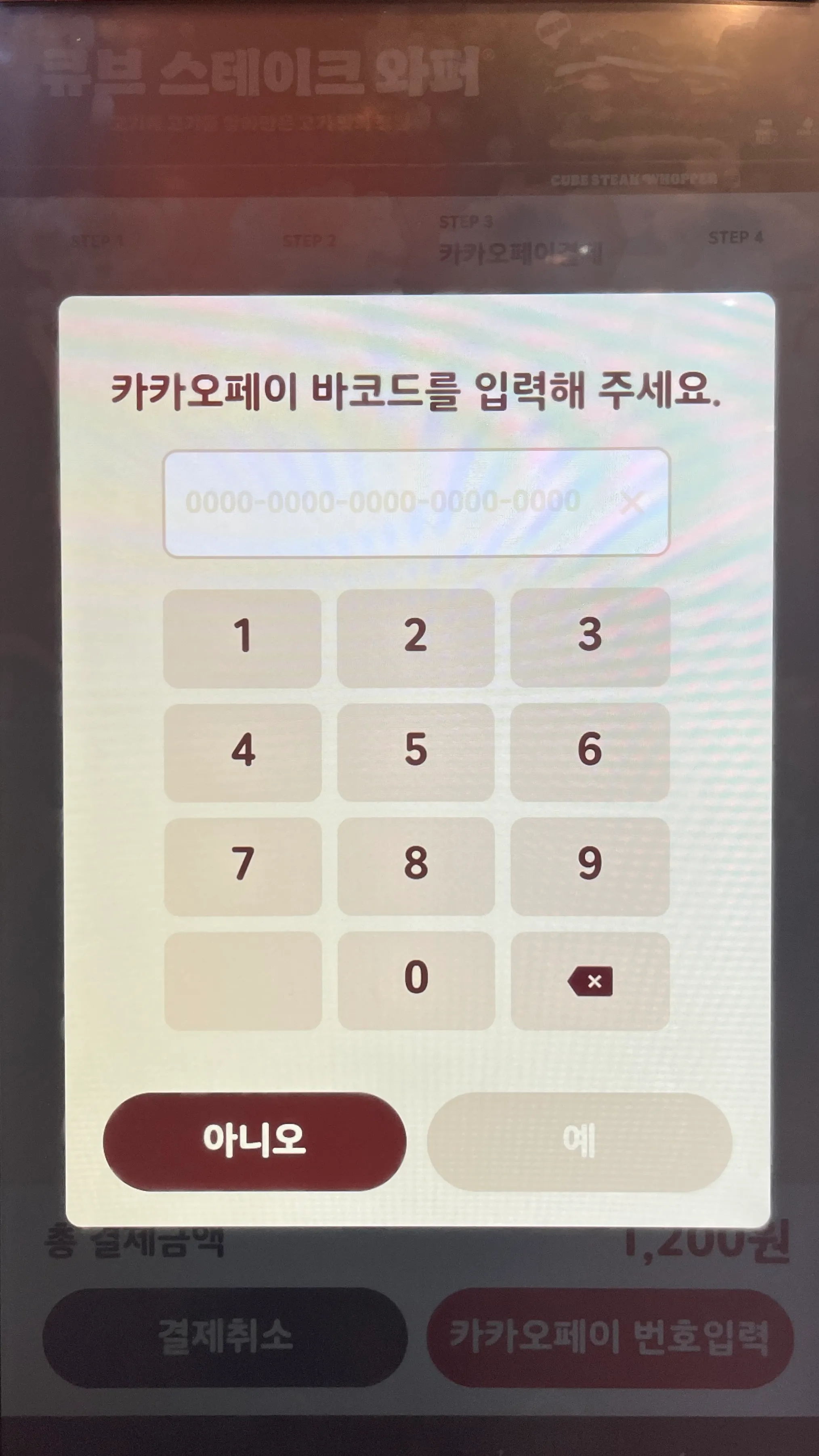This screenshot has height=1456, width=819.
Task: Enter digit 1 on the keypad
Action: (242, 637)
